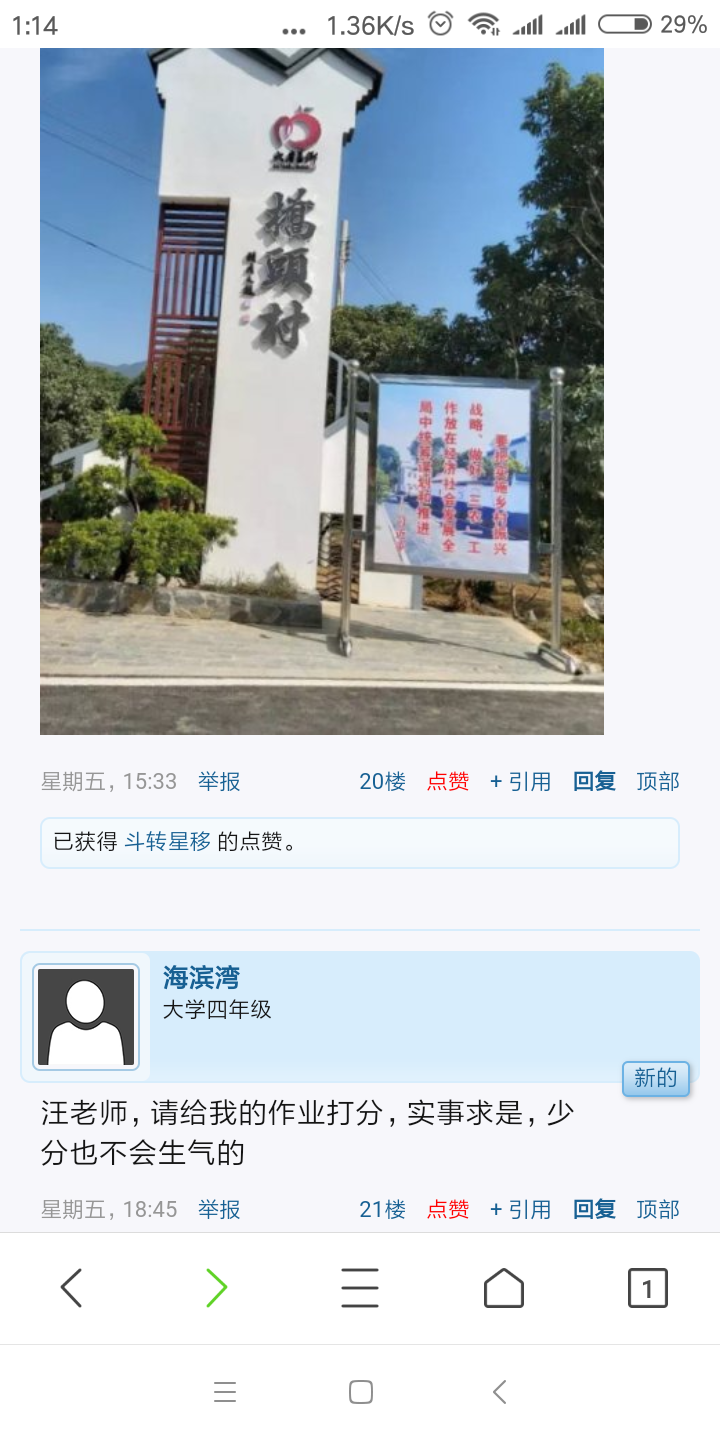Jump to top from the 21楼 post
720x1440 pixels.
tap(658, 1210)
